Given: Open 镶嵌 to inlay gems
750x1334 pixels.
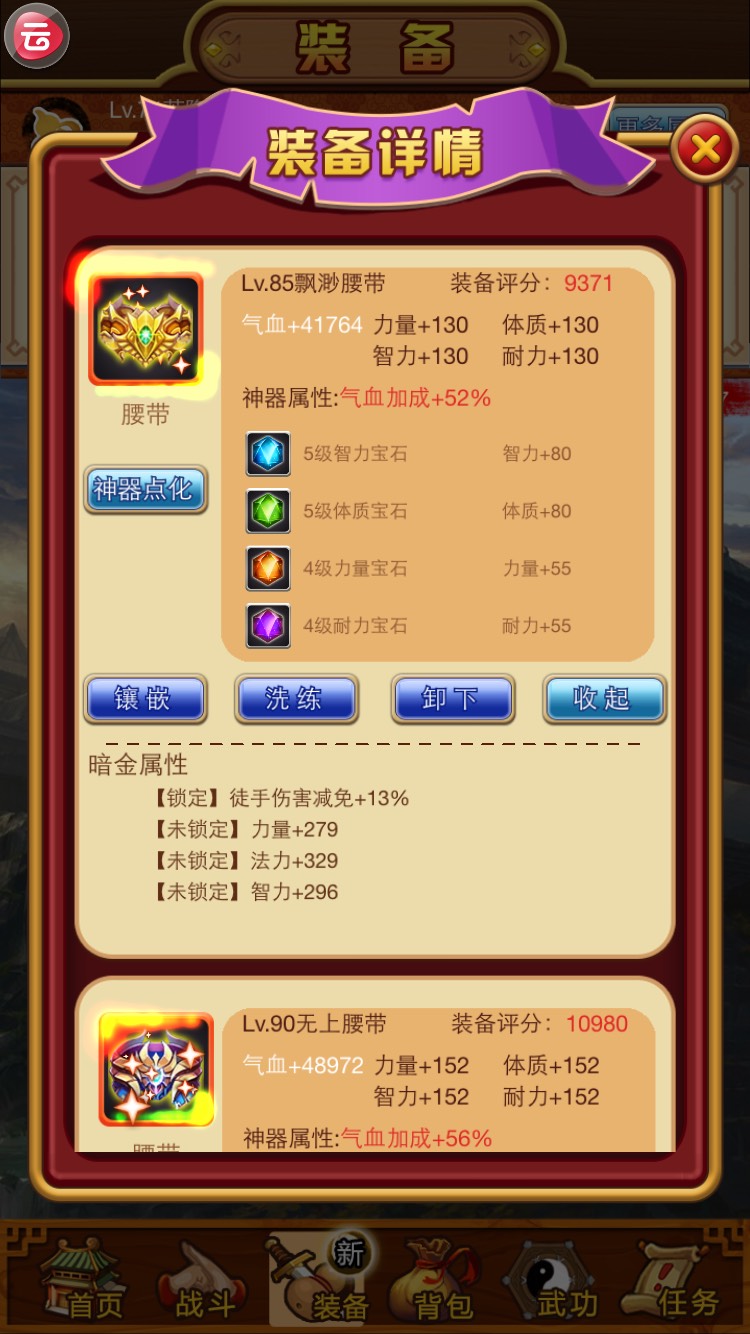Looking at the screenshot, I should 145,698.
